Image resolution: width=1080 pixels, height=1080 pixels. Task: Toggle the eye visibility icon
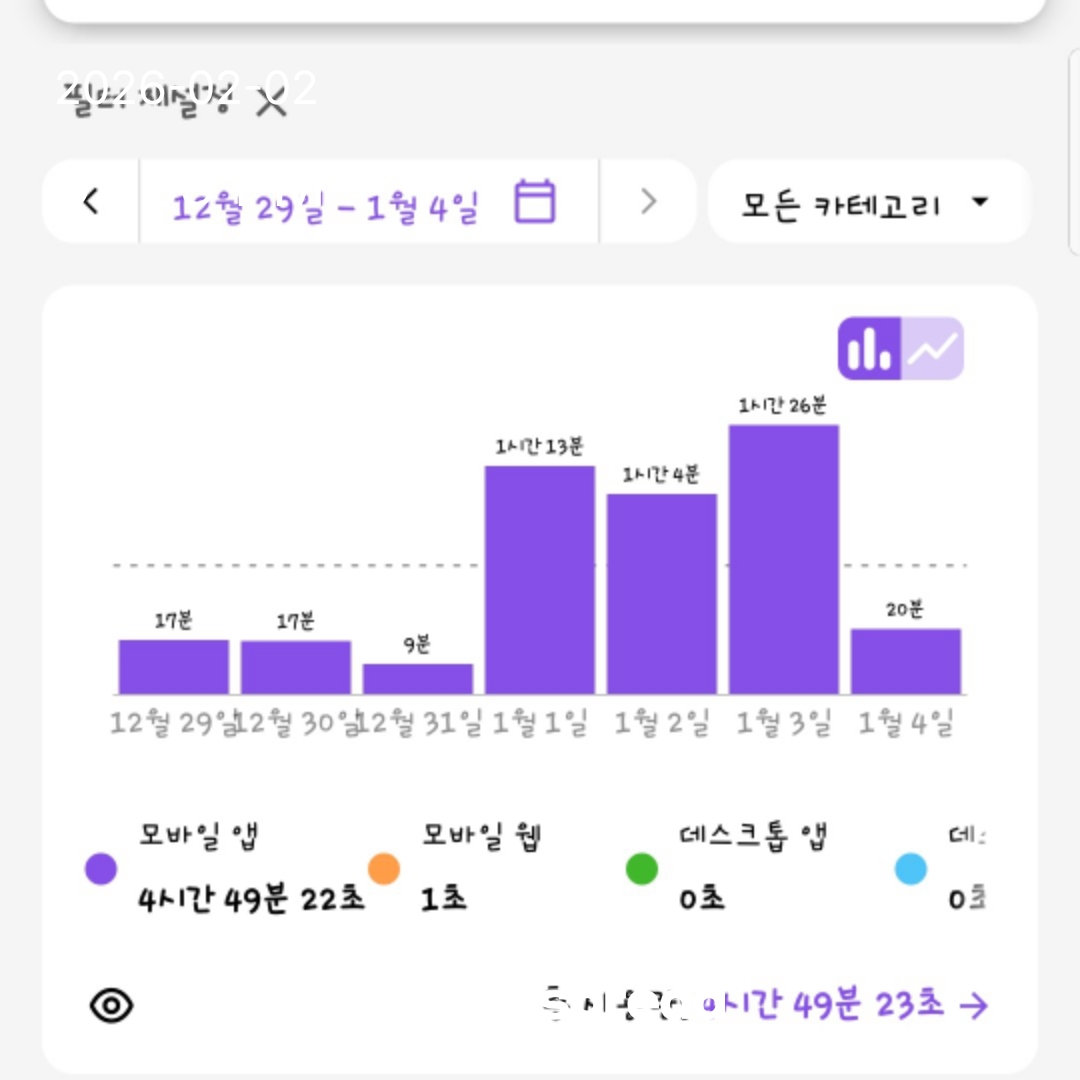(111, 1006)
